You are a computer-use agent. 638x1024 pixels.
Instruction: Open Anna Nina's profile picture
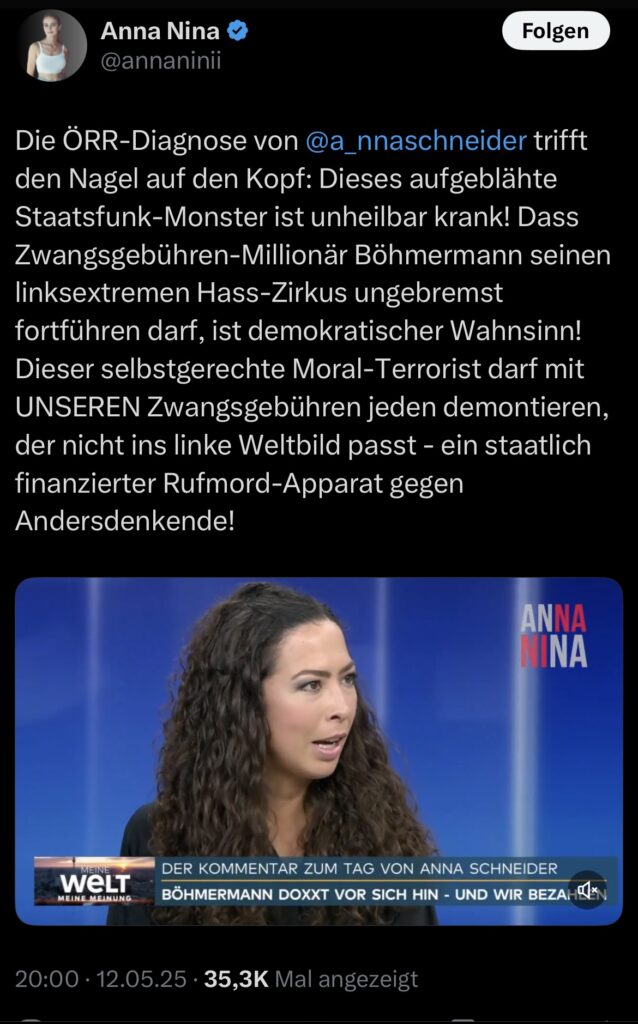tap(52, 46)
